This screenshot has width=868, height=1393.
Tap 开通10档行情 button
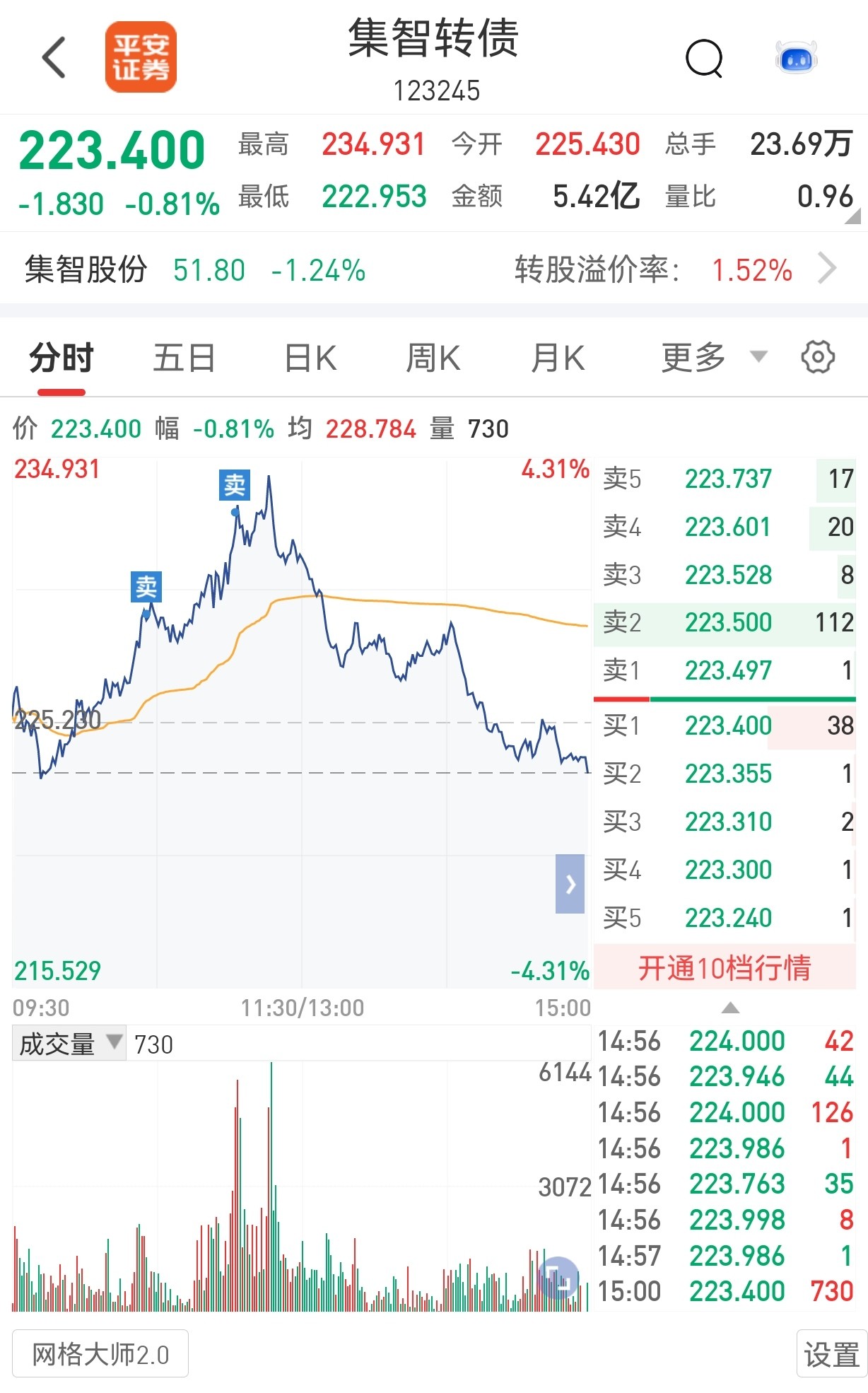pos(725,968)
